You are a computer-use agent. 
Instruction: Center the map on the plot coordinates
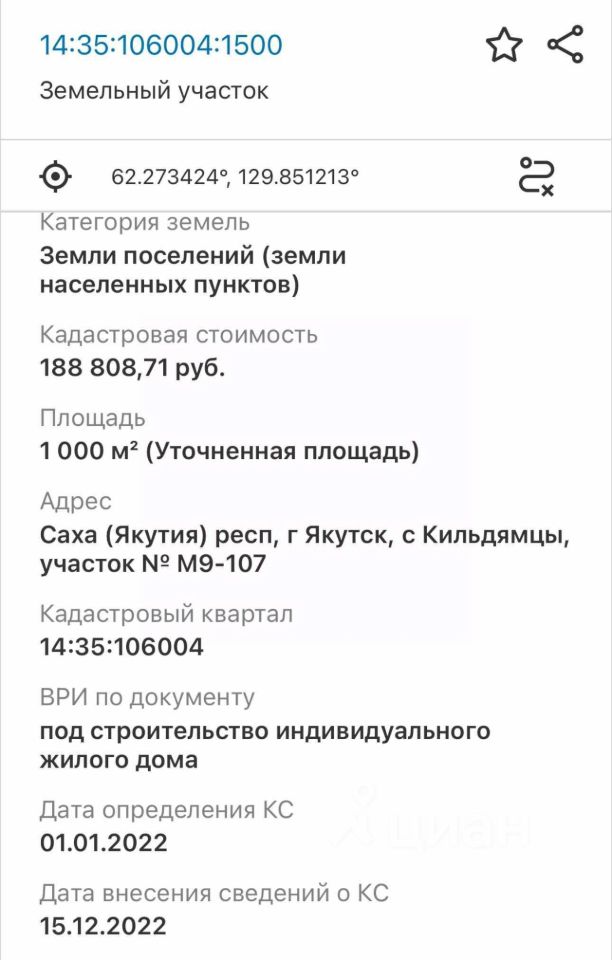[x=56, y=177]
